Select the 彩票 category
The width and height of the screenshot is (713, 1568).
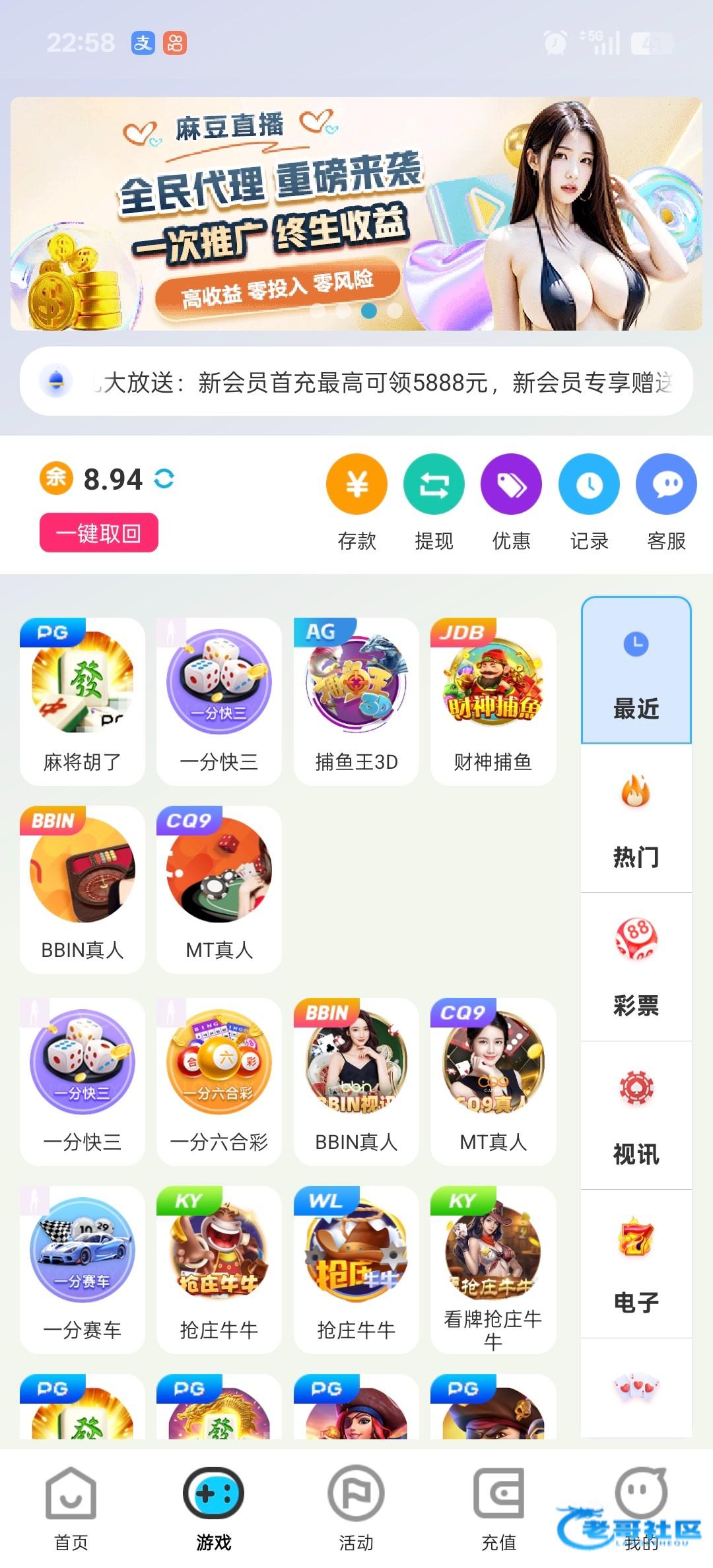click(x=636, y=967)
